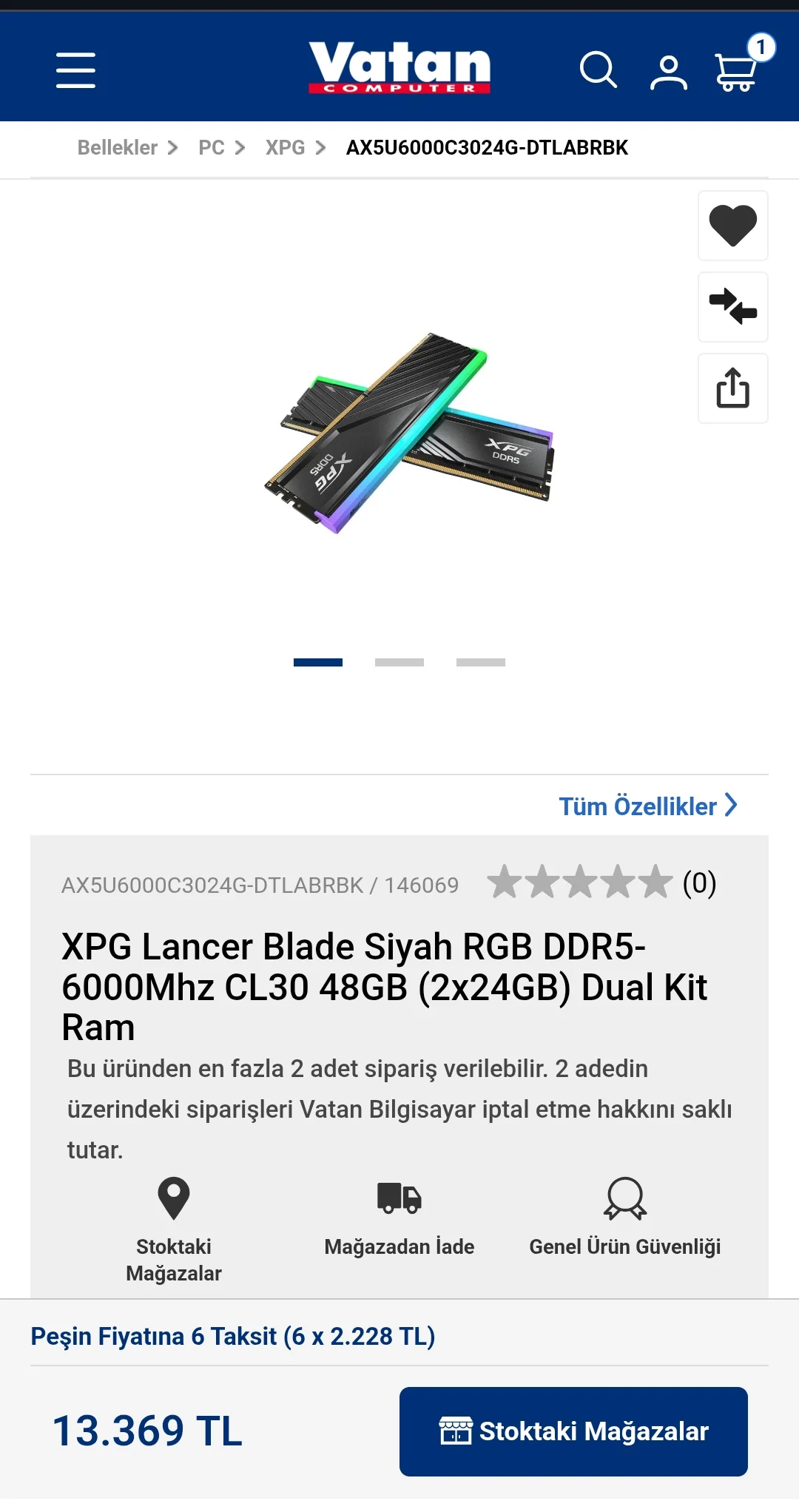Open the PC breadcrumb link
Viewport: 799px width, 1512px height.
212,148
